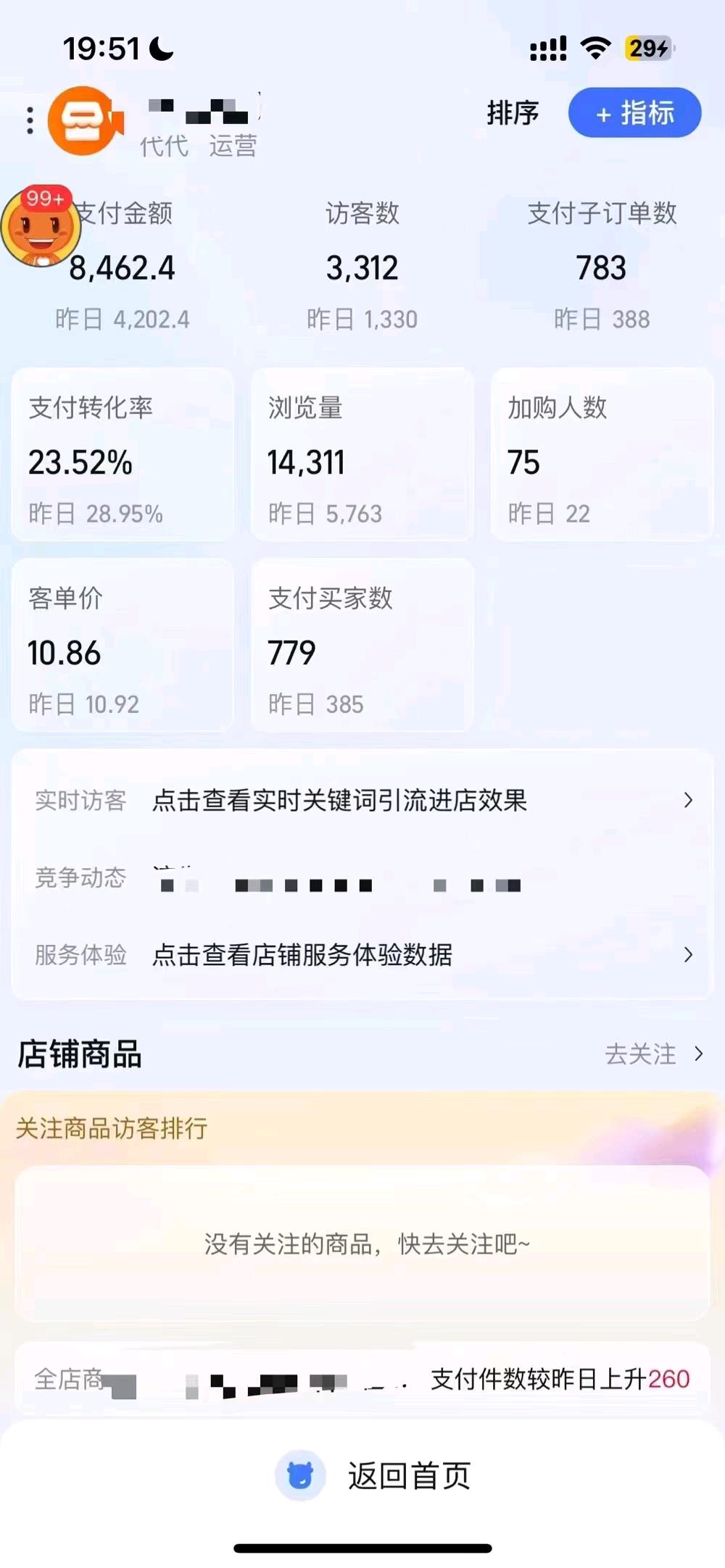
Task: Tap the shop avatar icon
Action: (83, 121)
